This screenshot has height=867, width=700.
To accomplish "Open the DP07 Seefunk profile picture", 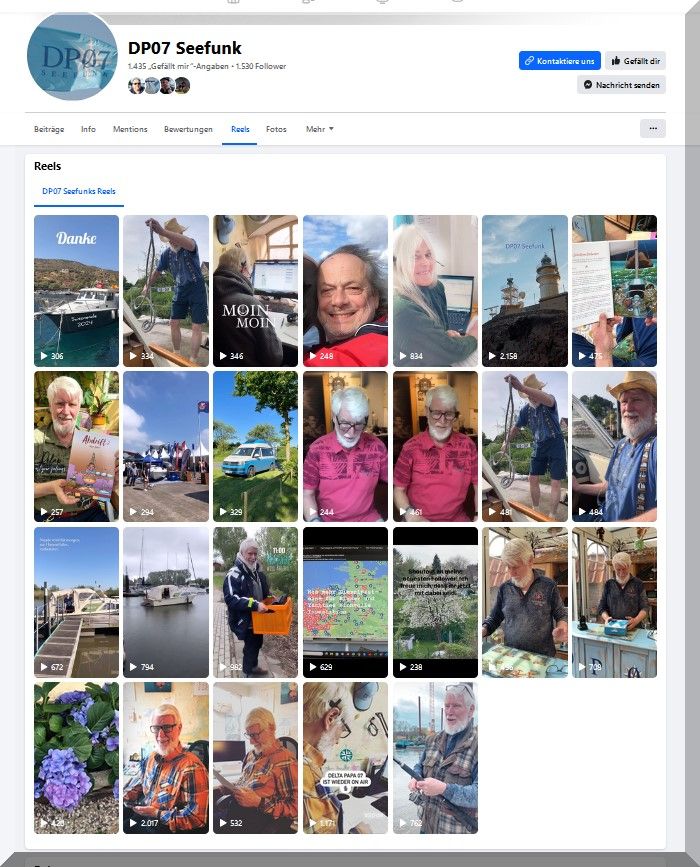I will (71, 59).
